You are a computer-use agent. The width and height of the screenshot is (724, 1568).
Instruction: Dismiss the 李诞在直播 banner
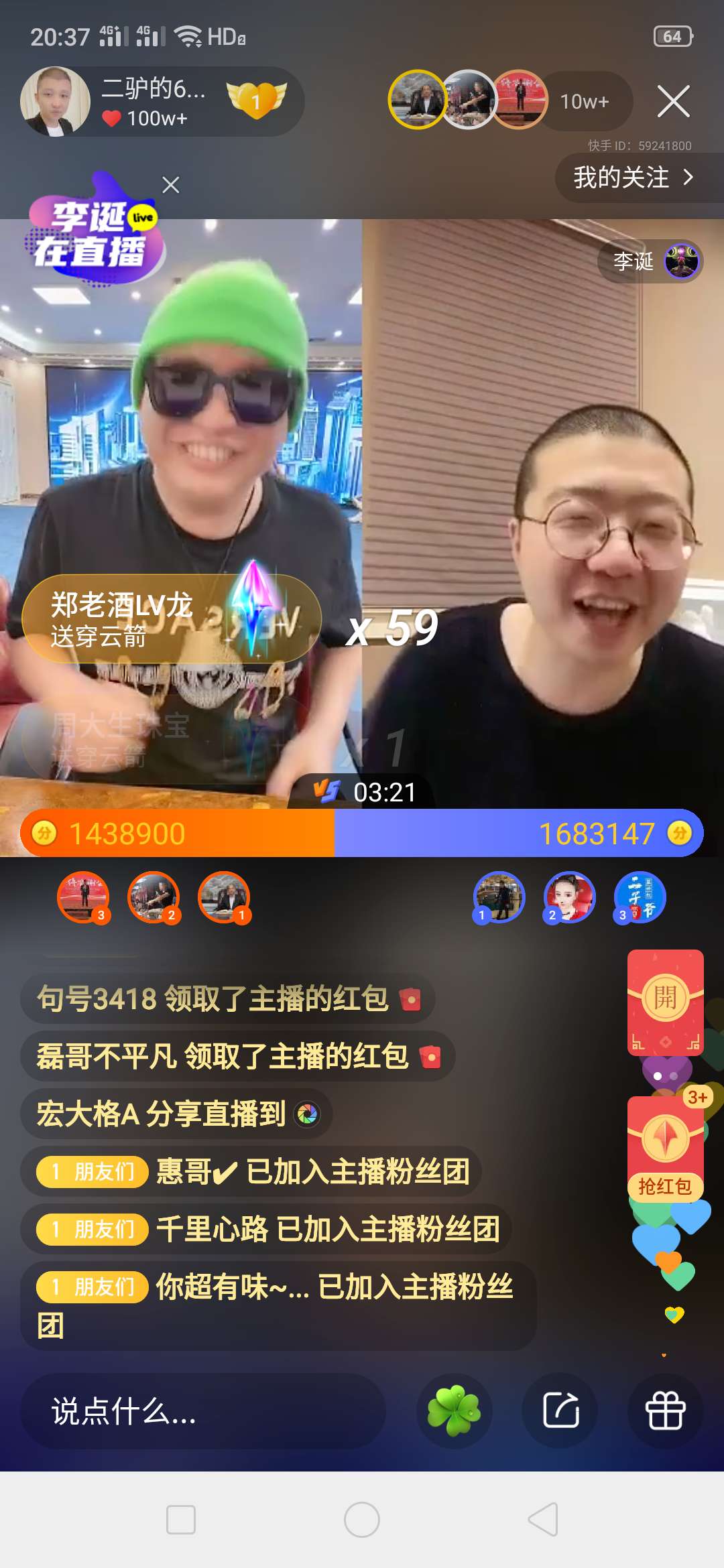pos(171,185)
